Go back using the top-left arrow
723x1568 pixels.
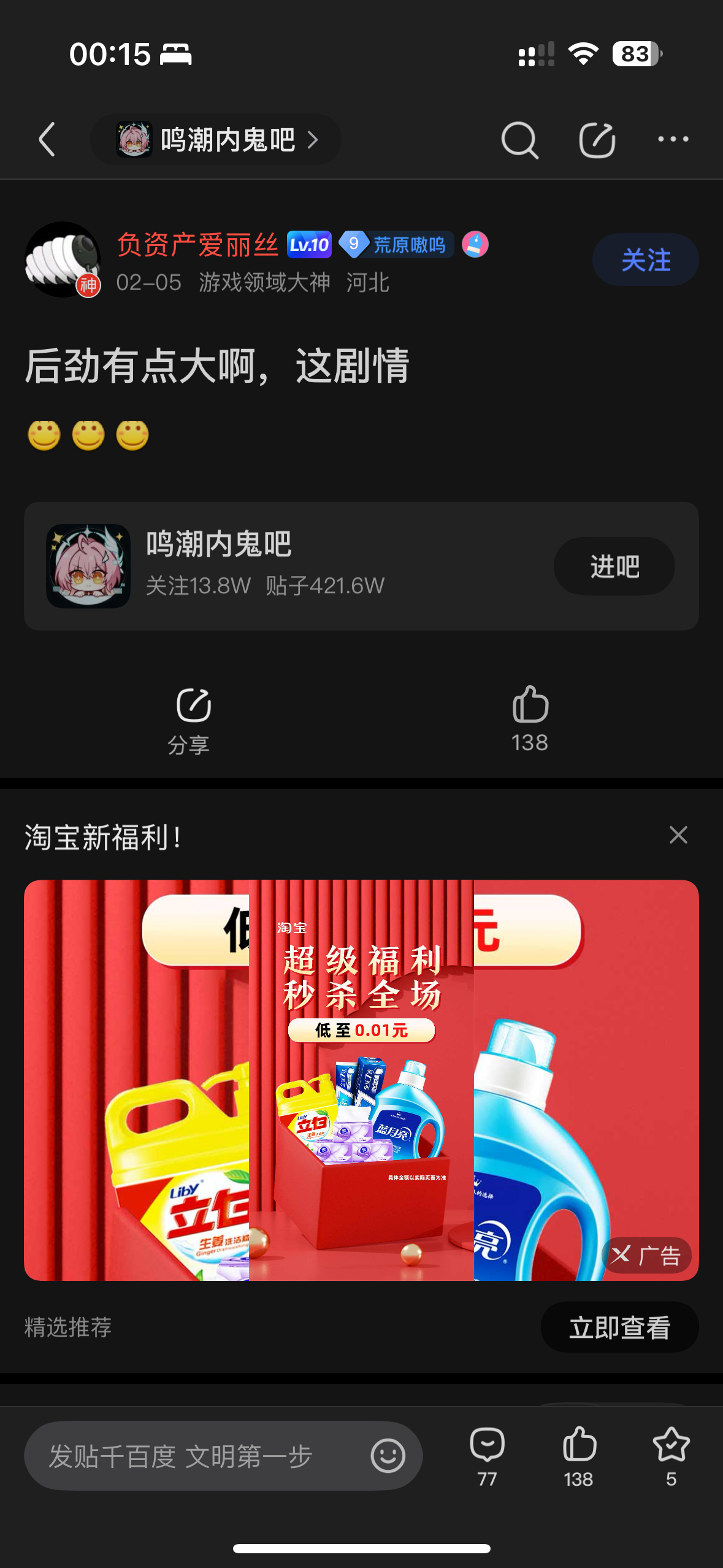tap(48, 140)
